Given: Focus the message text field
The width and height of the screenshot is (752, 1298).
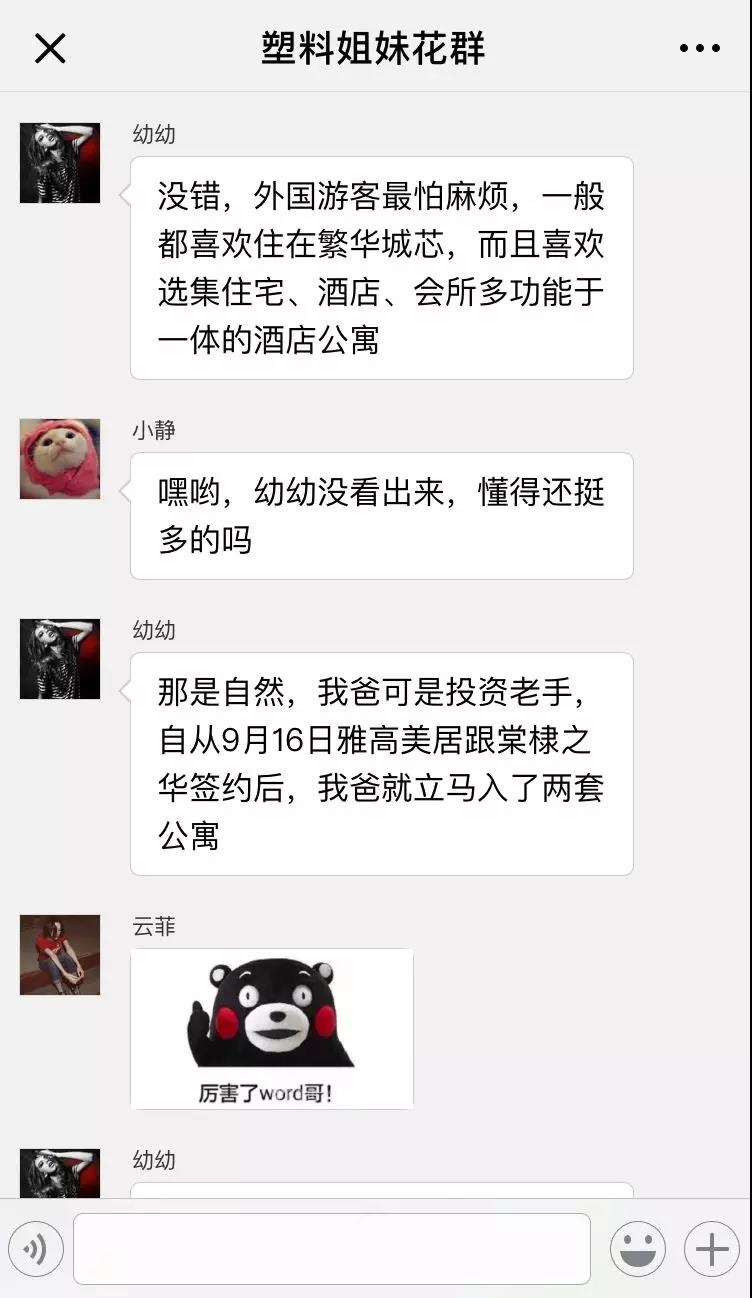Looking at the screenshot, I should coord(331,1249).
